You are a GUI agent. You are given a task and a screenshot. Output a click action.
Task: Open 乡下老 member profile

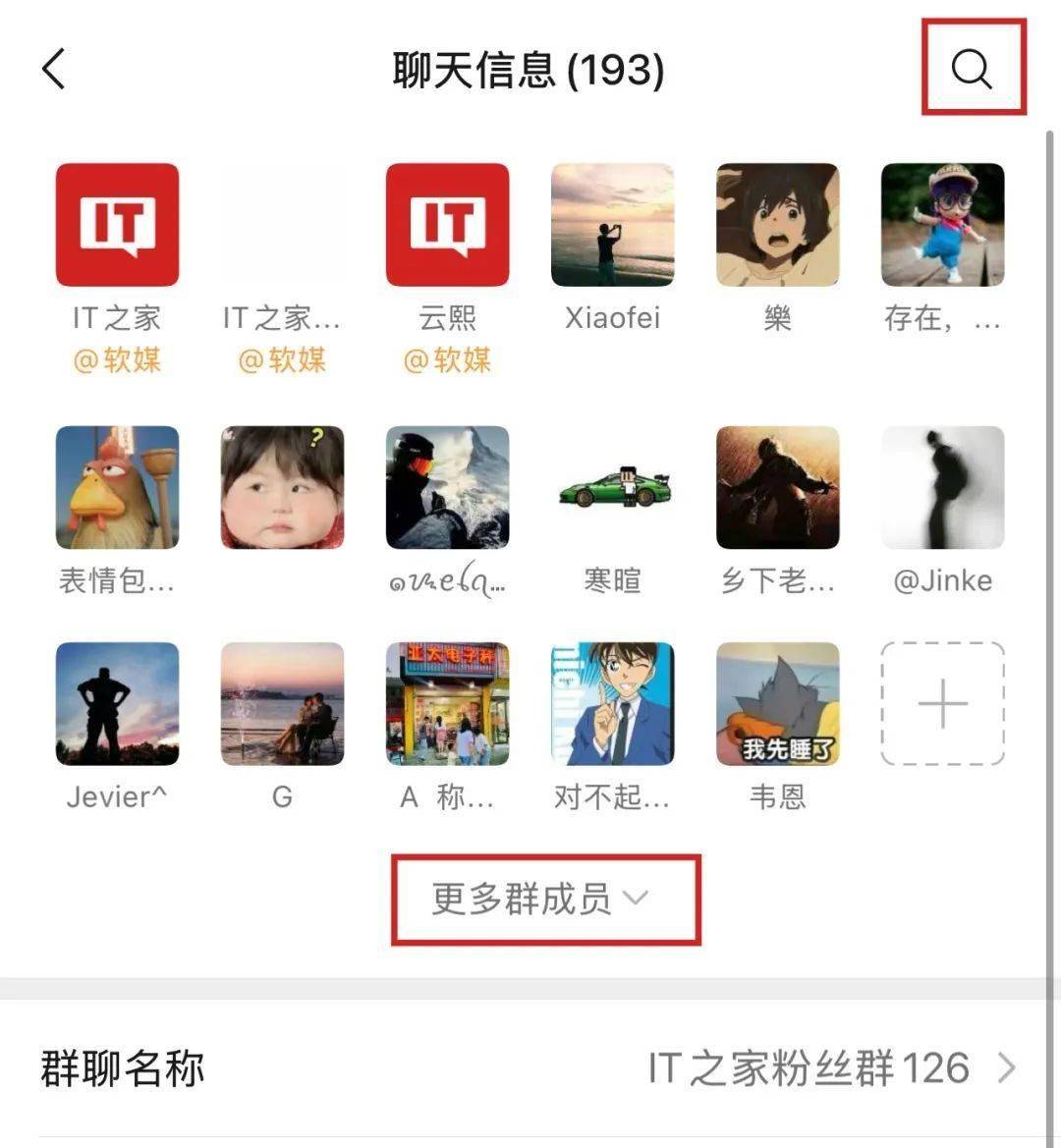(777, 487)
